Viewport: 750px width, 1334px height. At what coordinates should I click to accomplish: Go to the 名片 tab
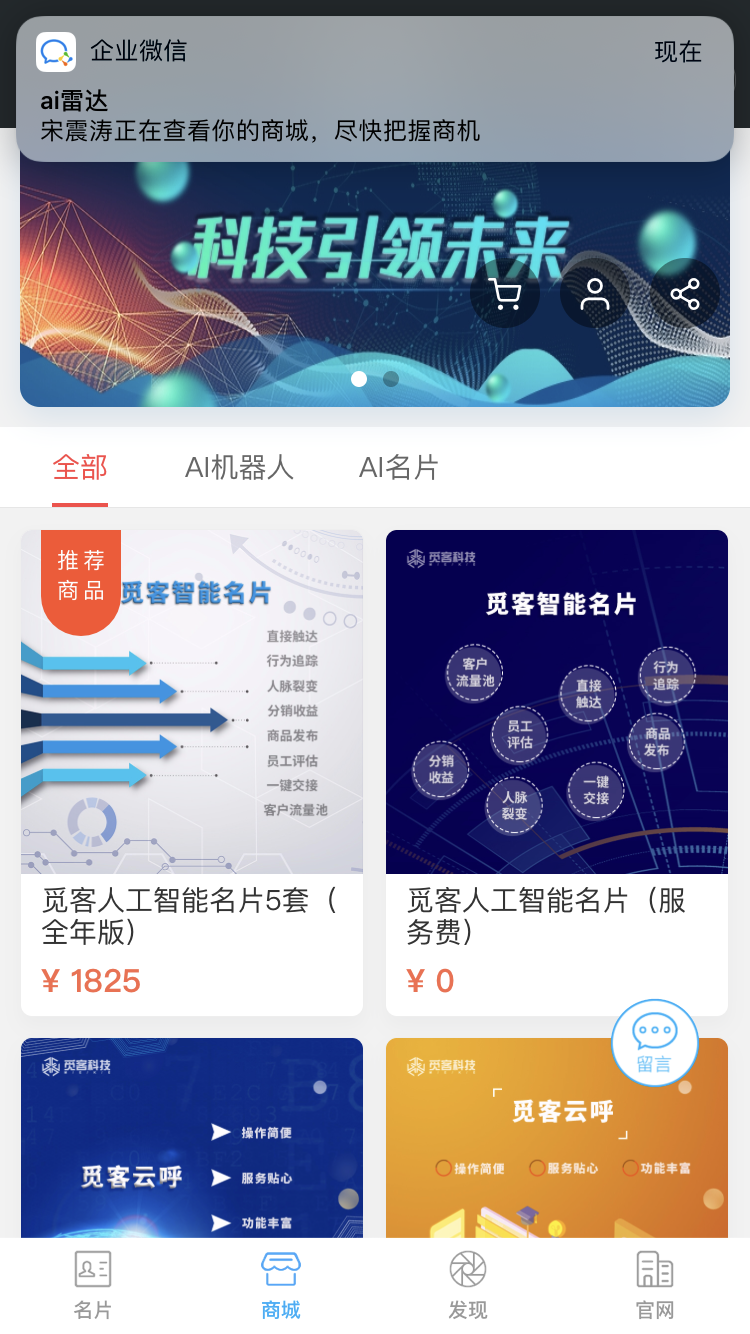tap(93, 1286)
